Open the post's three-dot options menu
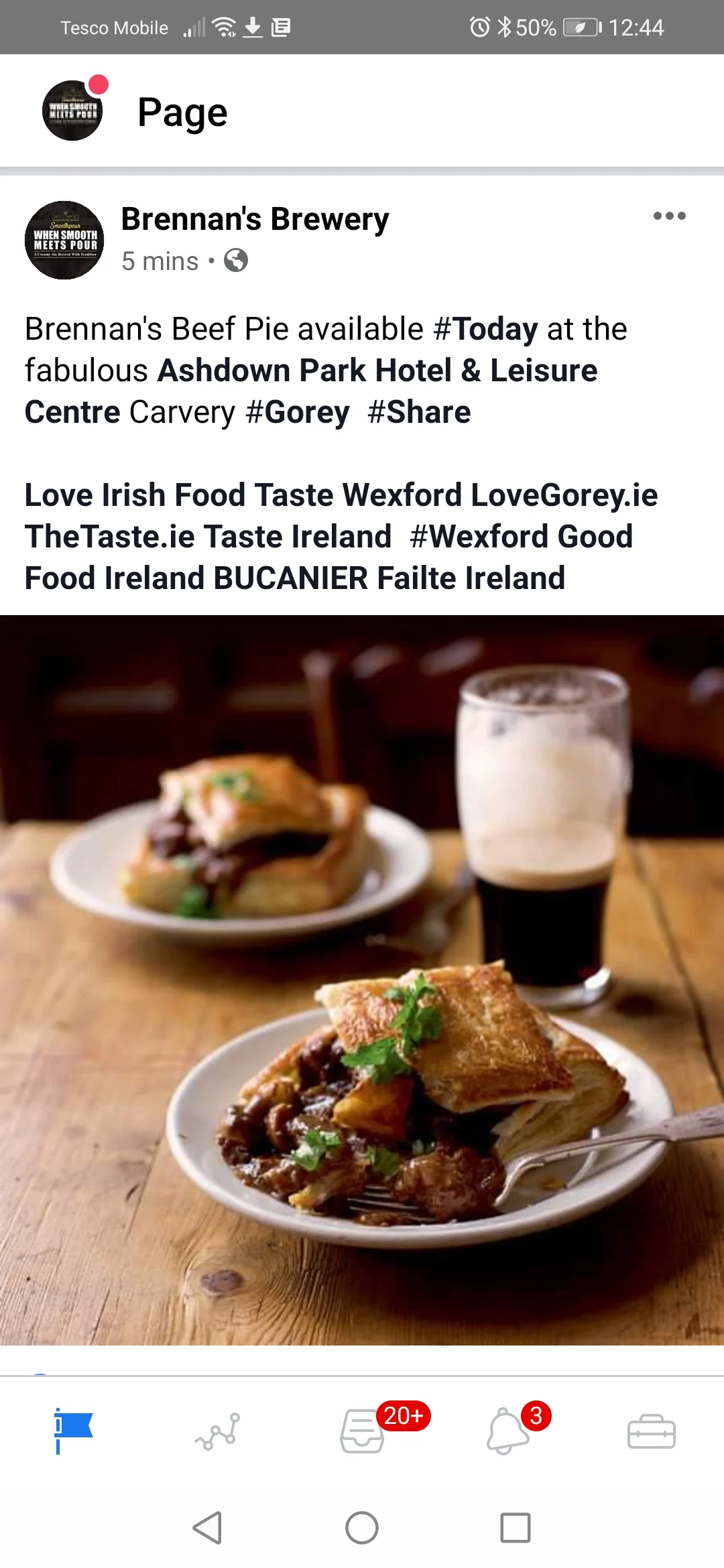724x1568 pixels. (669, 216)
